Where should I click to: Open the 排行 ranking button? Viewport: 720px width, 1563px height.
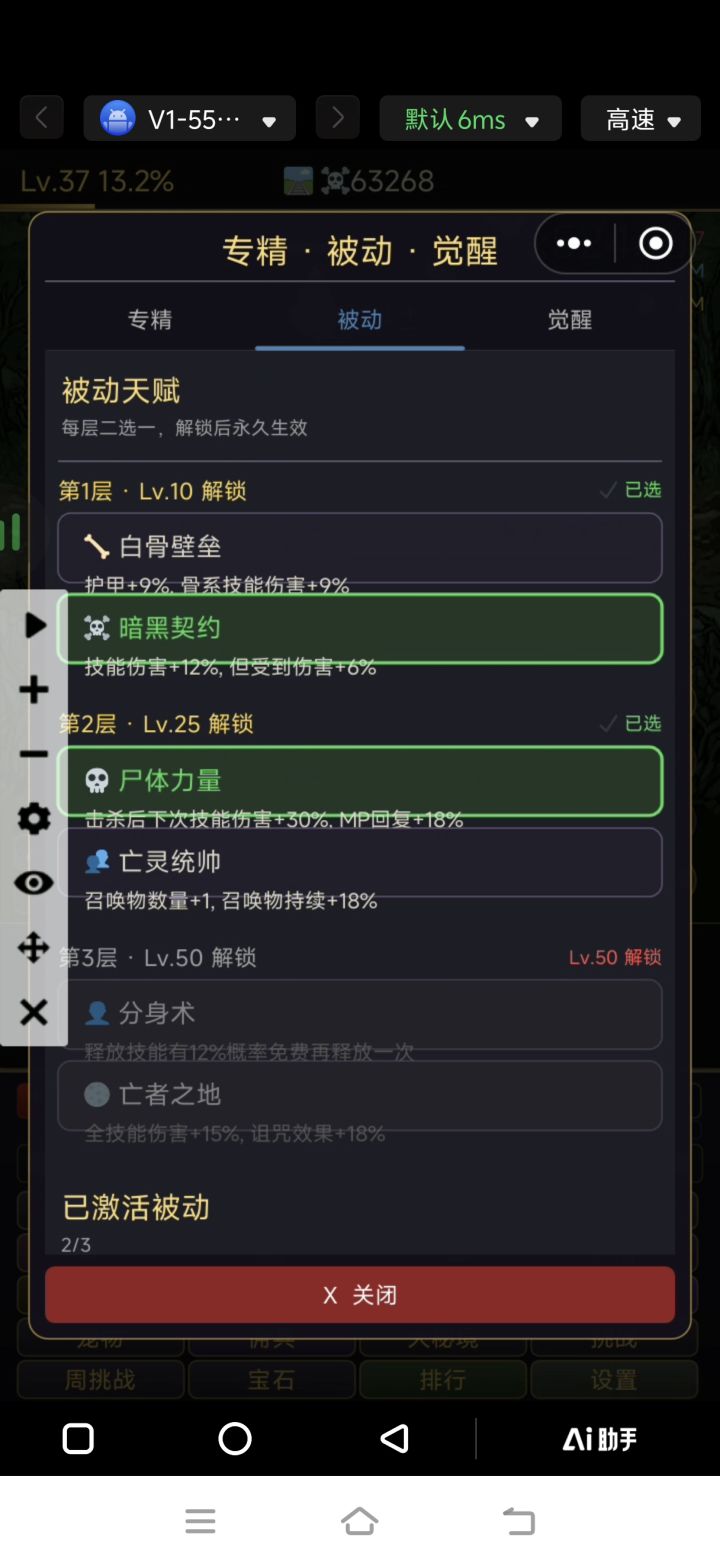point(442,1379)
